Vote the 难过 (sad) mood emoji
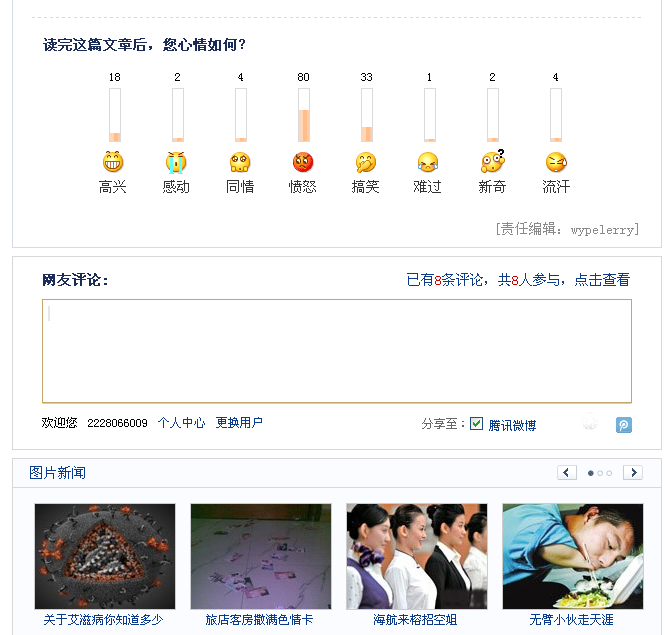 pos(428,162)
